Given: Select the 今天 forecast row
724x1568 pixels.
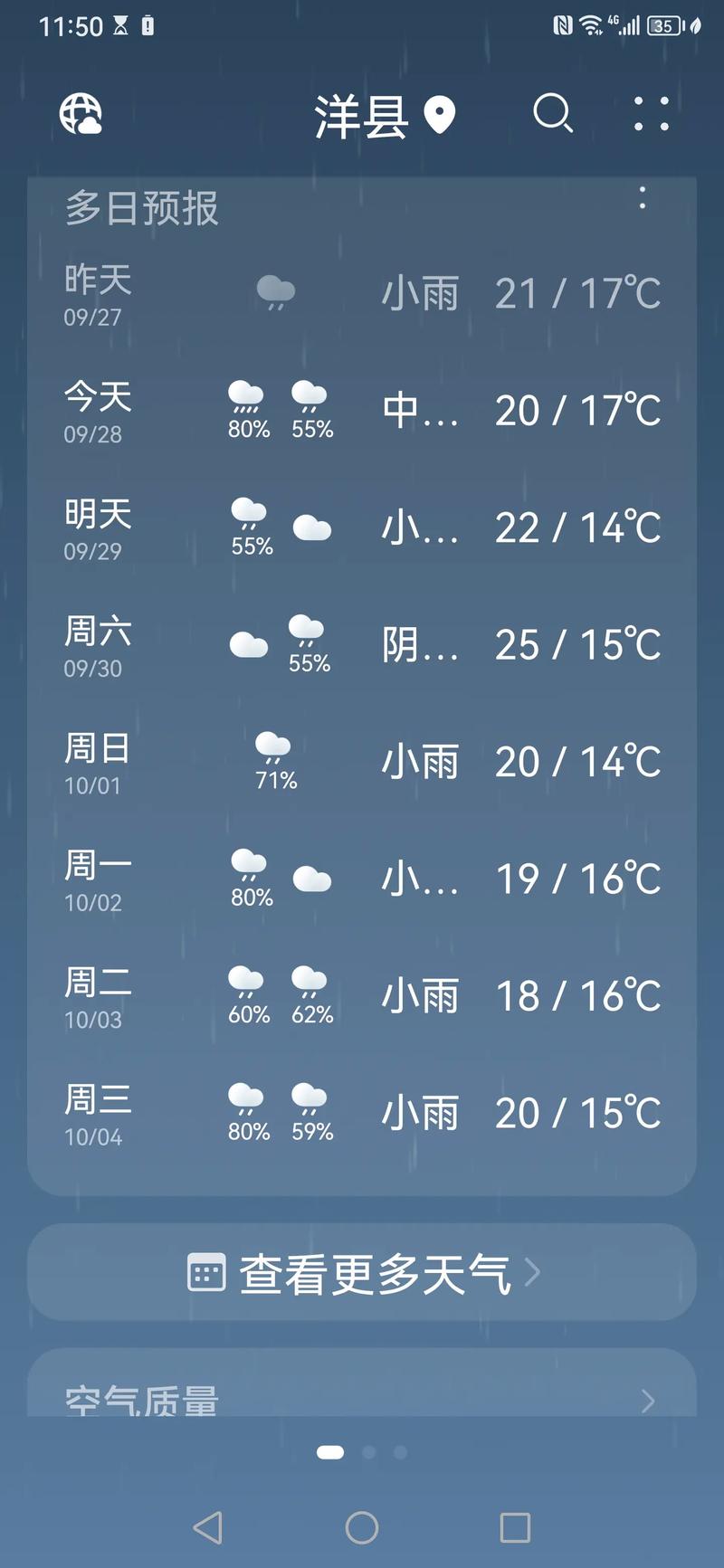Looking at the screenshot, I should 362,411.
